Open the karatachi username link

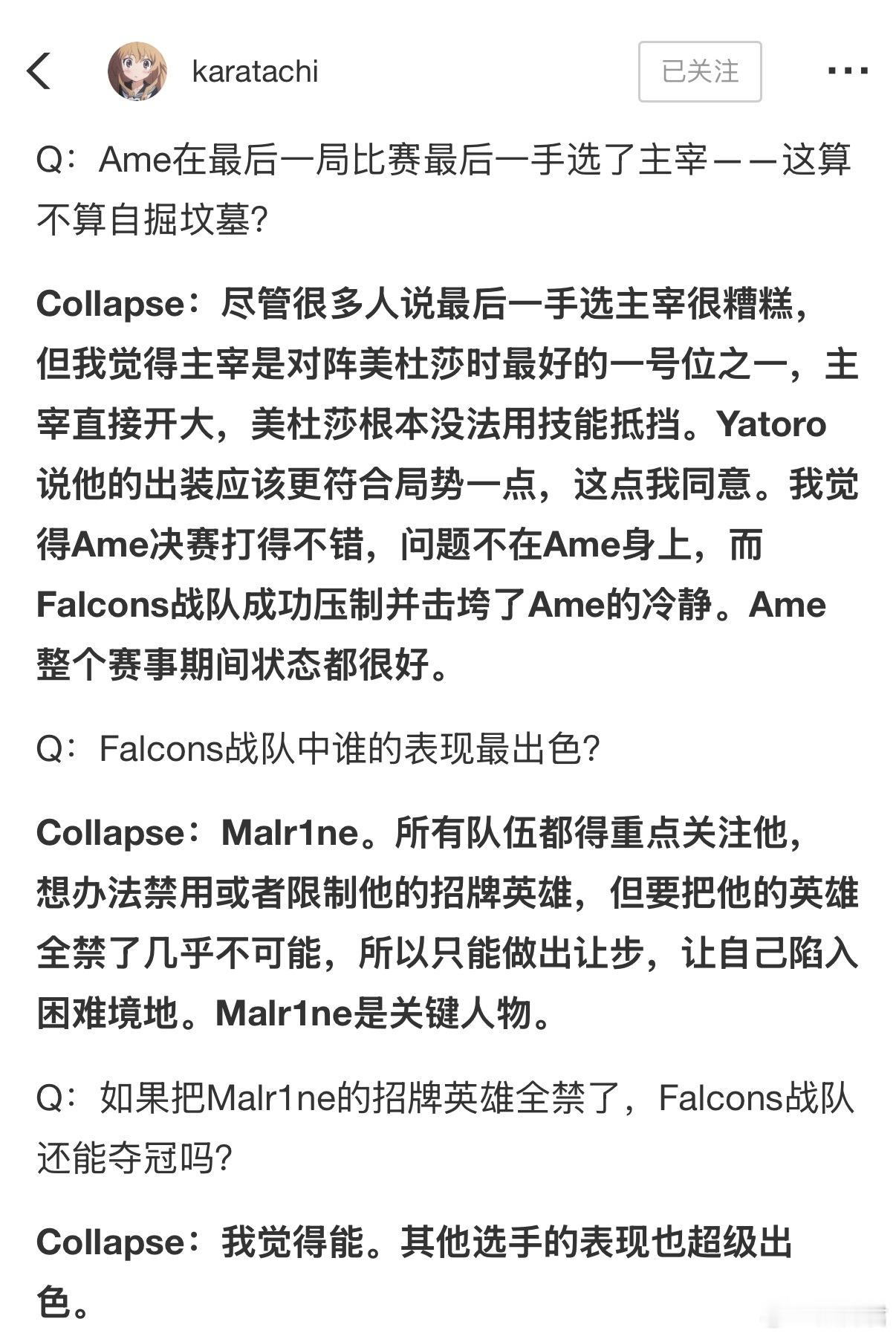pos(255,72)
